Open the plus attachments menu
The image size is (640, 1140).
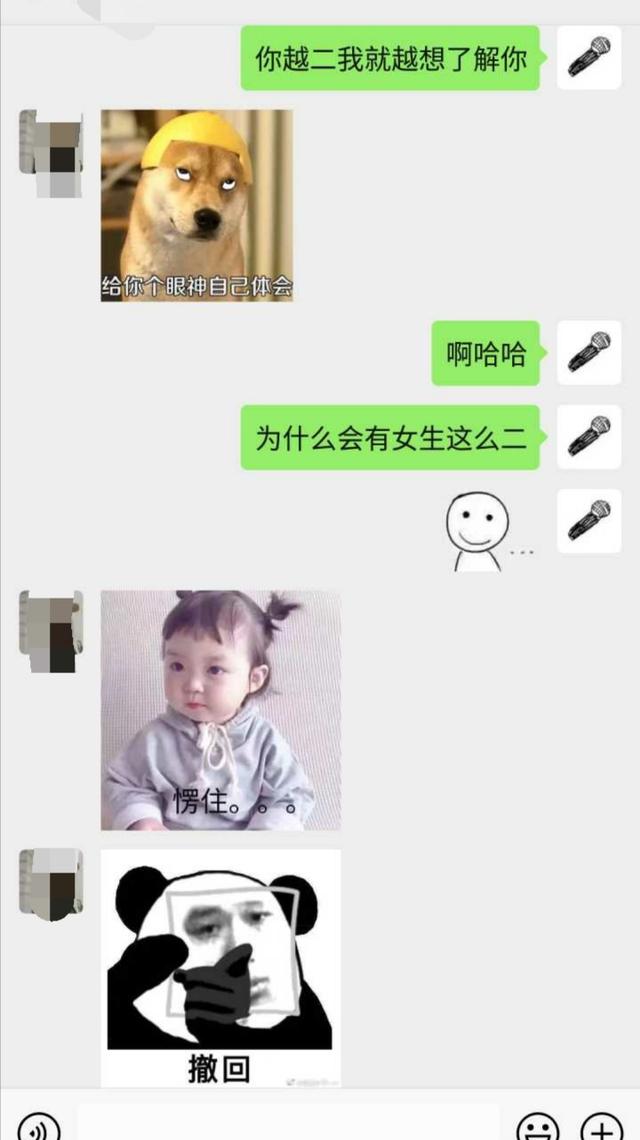[x=601, y=1128]
